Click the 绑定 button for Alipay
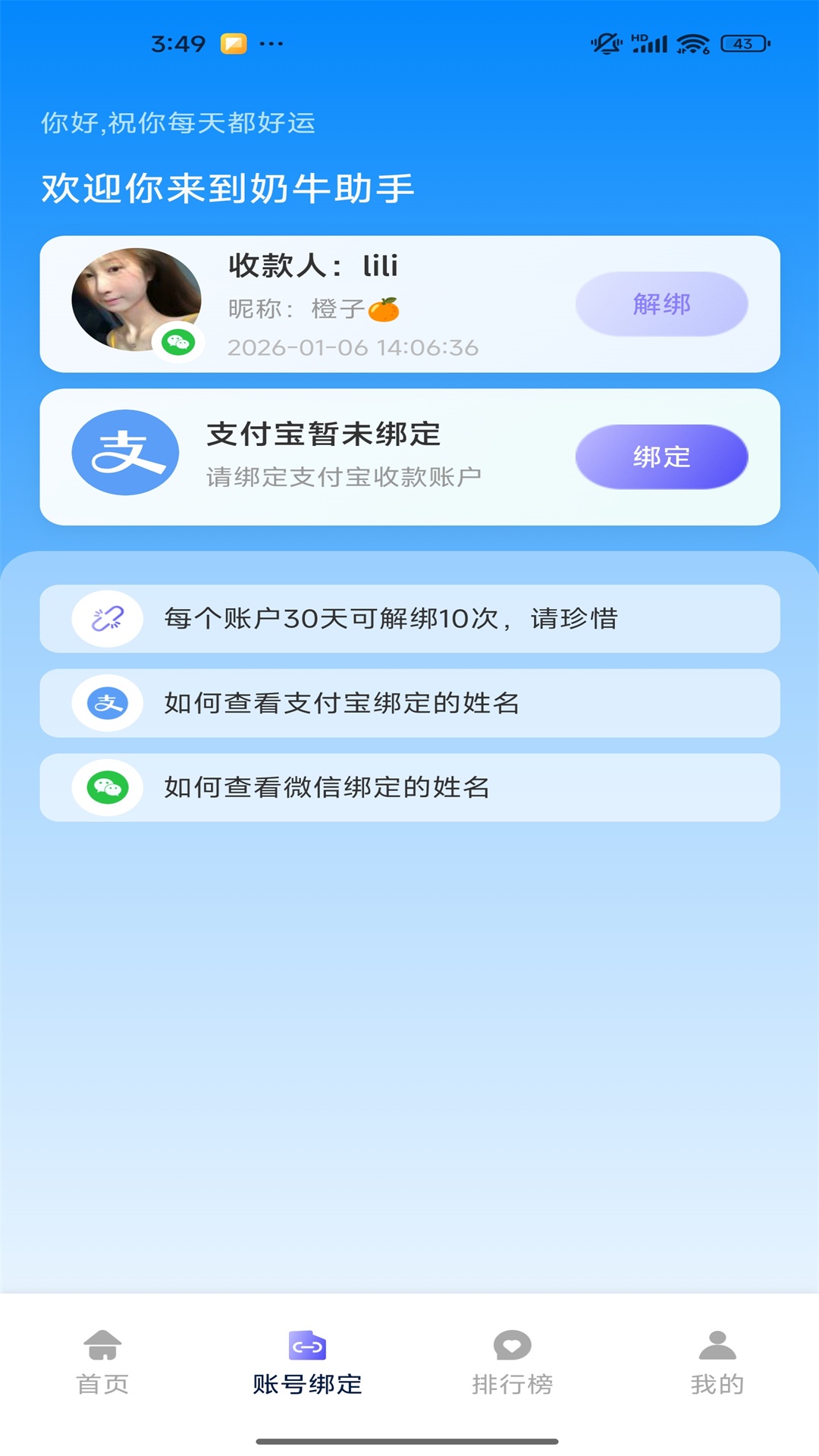The image size is (819, 1456). [x=660, y=457]
